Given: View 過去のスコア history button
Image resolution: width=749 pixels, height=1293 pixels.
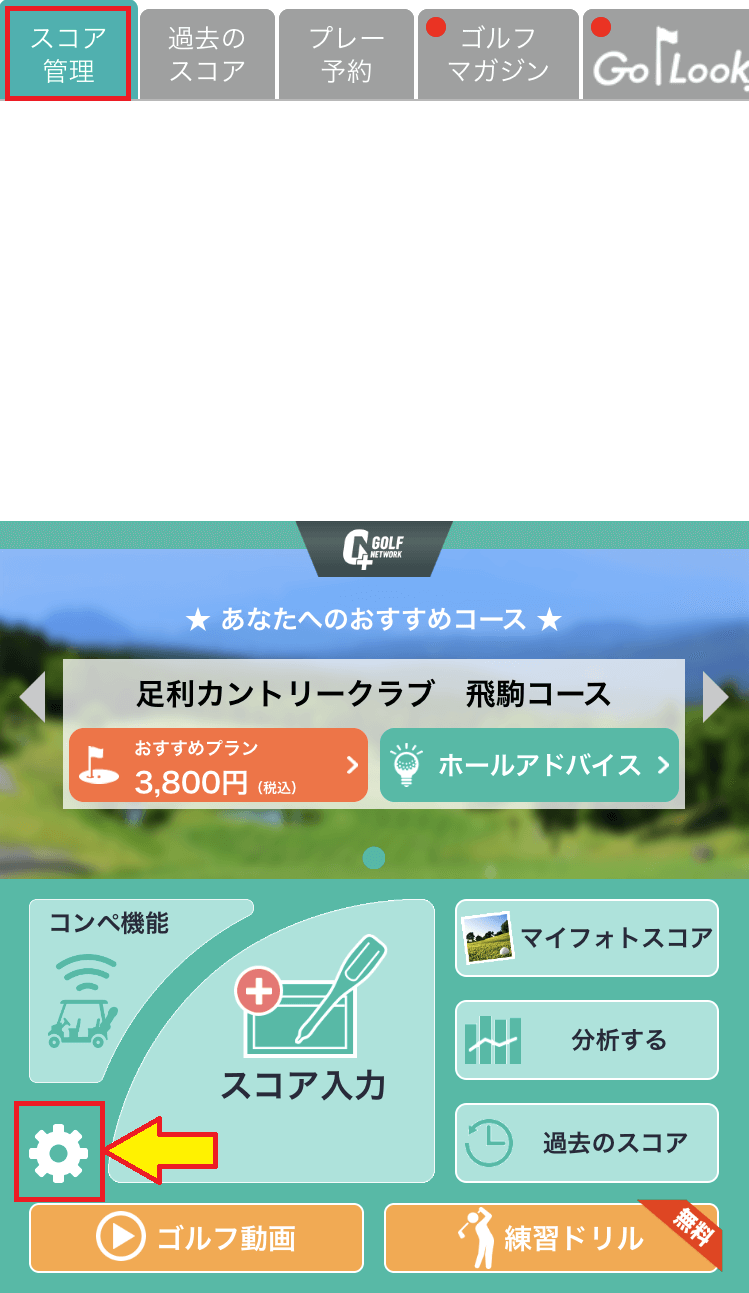Looking at the screenshot, I should [587, 1143].
